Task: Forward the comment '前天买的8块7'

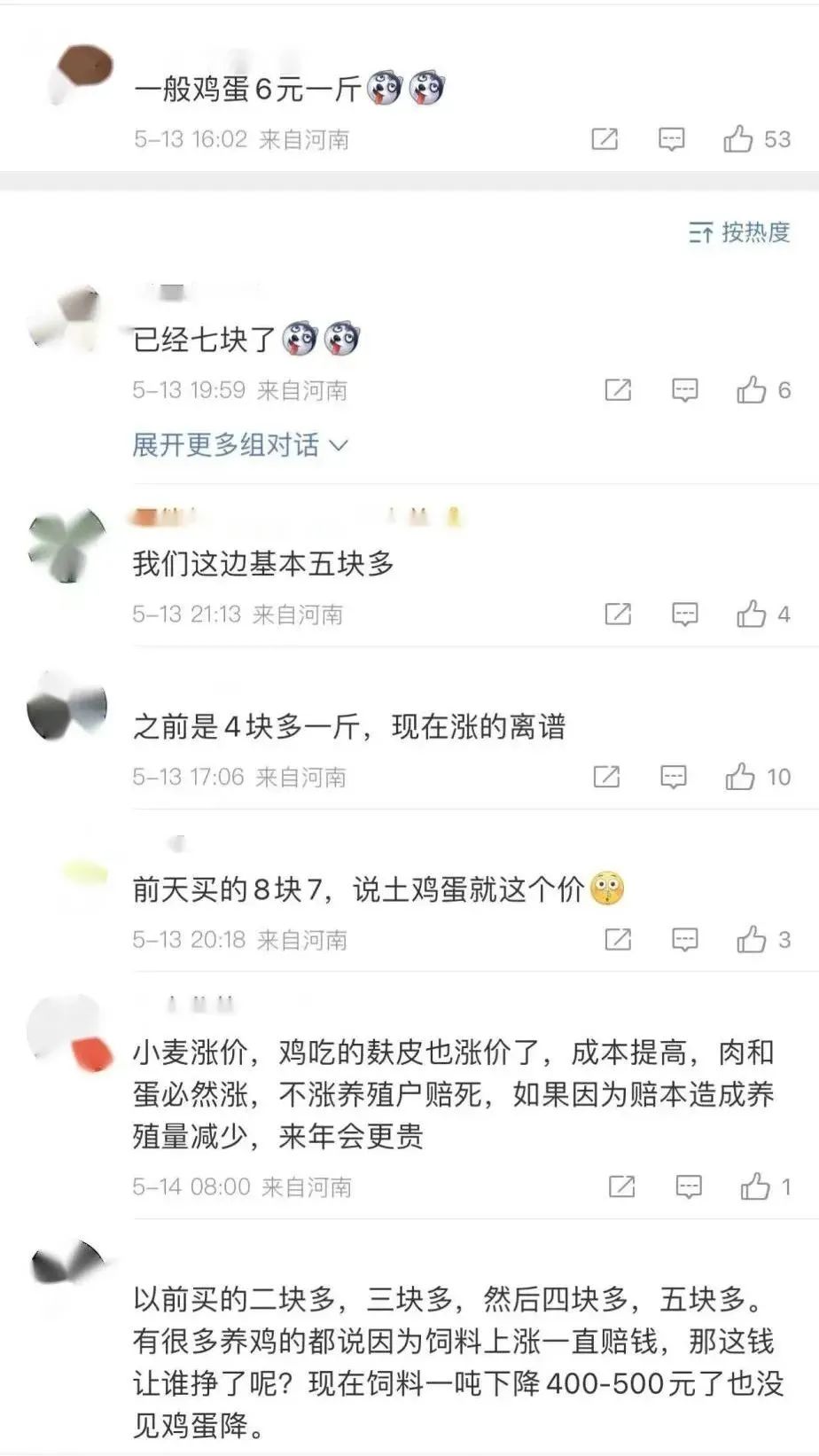Action: (x=618, y=940)
